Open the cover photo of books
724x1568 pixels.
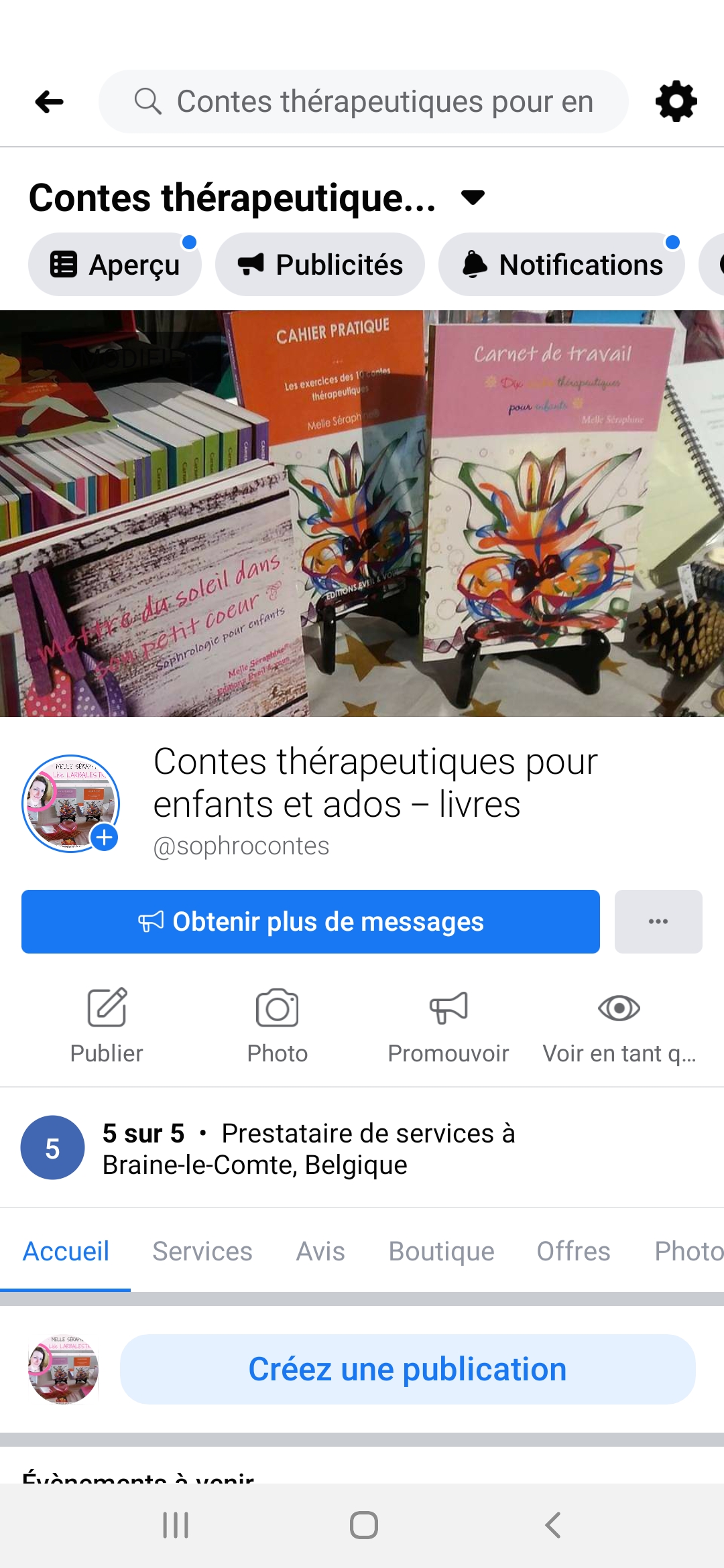point(362,513)
